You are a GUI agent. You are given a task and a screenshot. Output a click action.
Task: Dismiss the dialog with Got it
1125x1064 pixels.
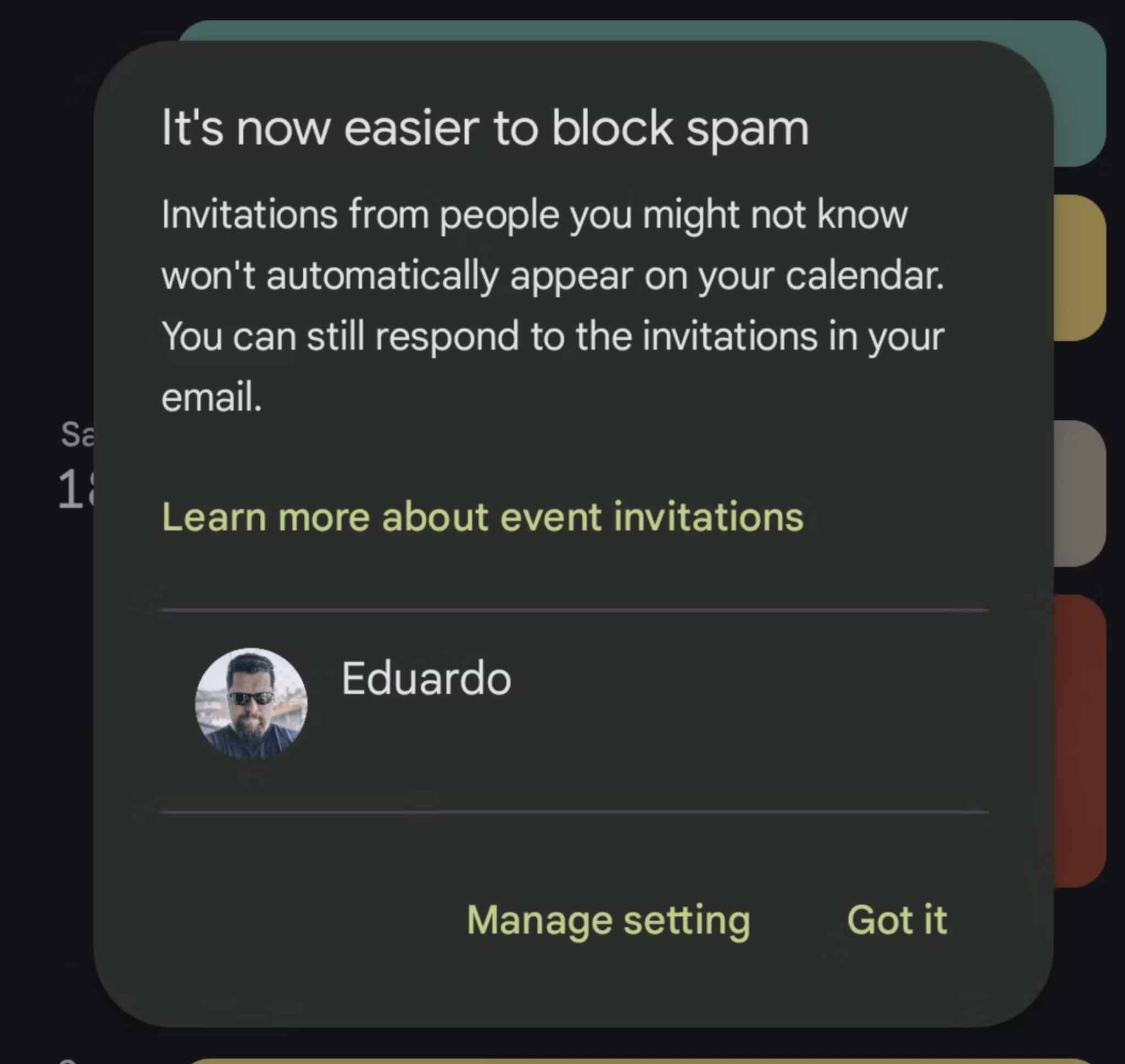tap(896, 920)
